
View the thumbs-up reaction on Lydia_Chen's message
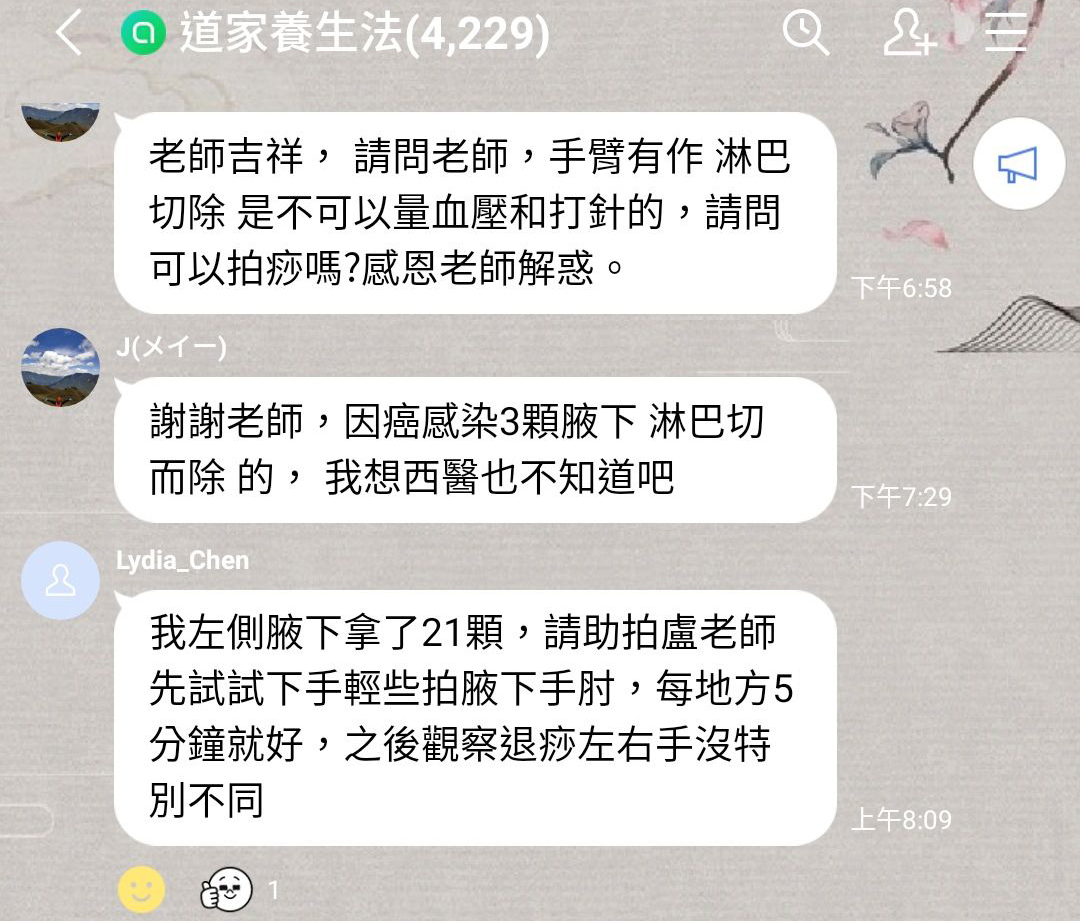[x=227, y=889]
